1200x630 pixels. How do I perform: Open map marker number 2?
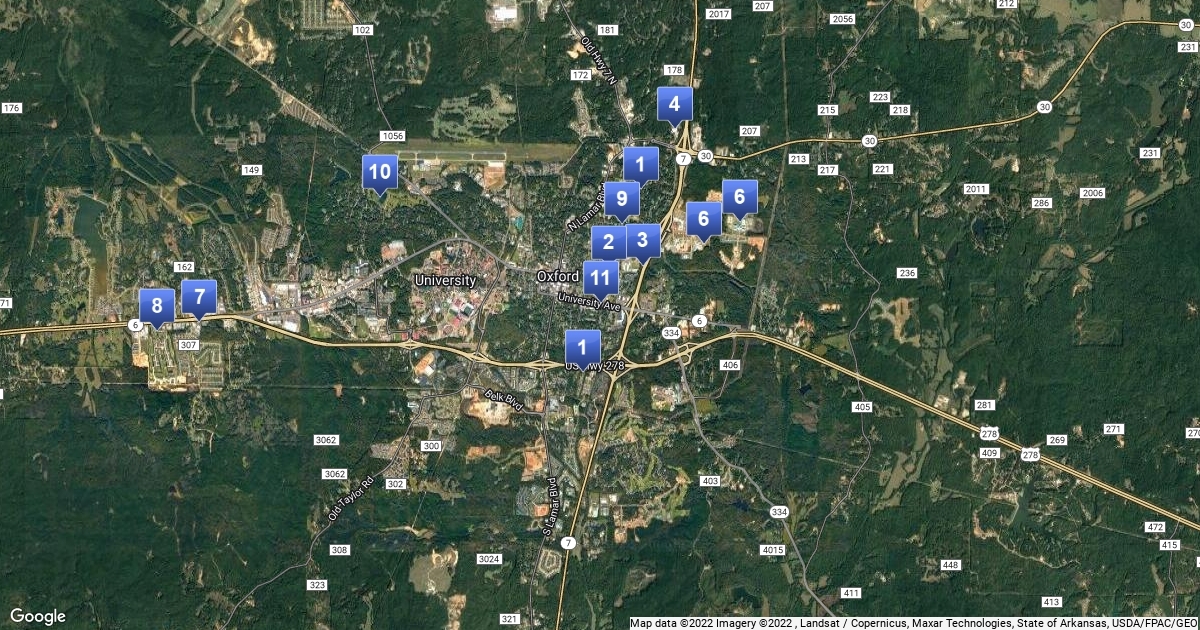(606, 241)
